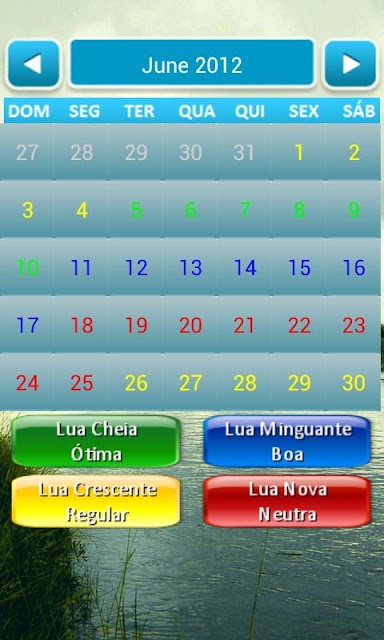The image size is (384, 640).
Task: Tap the Lua Minguante Boa button
Action: [287, 441]
